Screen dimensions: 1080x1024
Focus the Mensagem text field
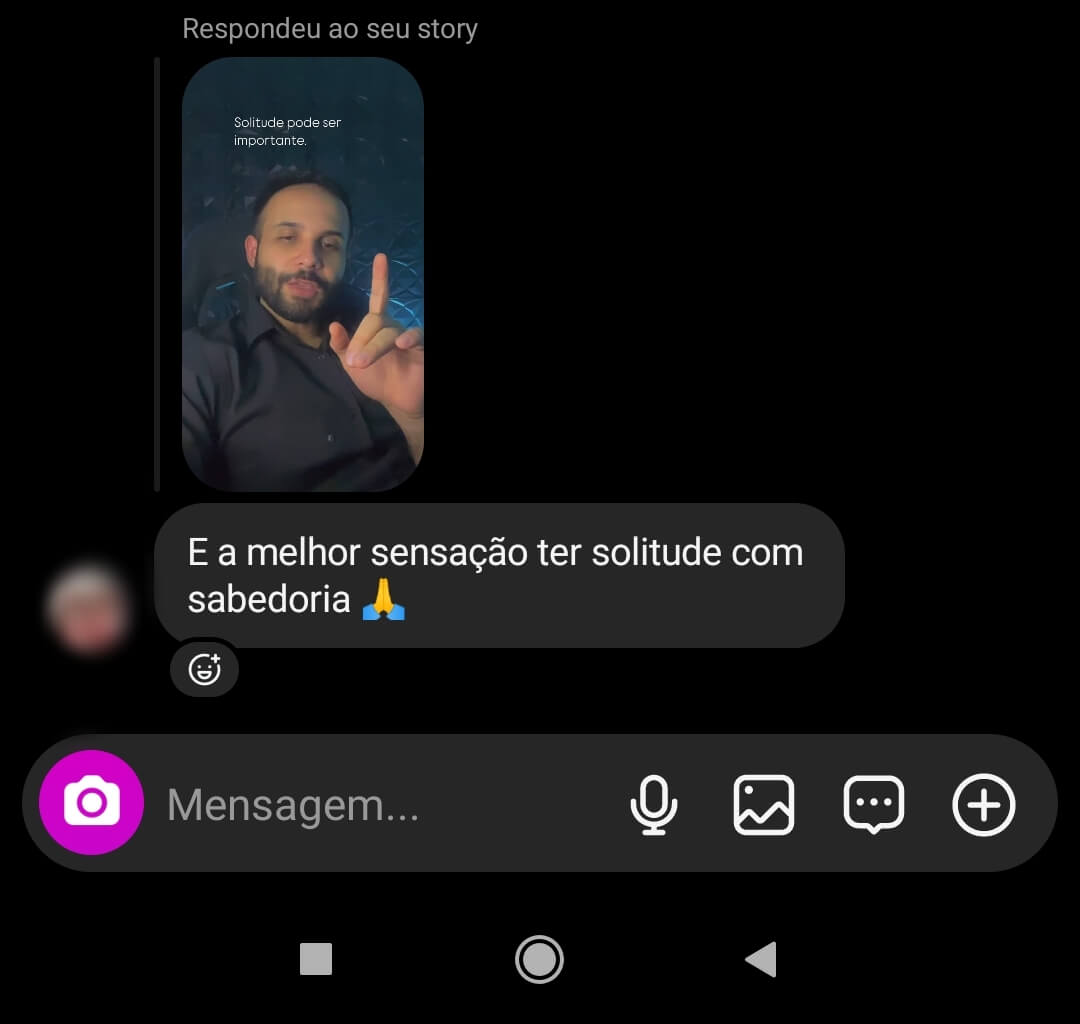(380, 805)
